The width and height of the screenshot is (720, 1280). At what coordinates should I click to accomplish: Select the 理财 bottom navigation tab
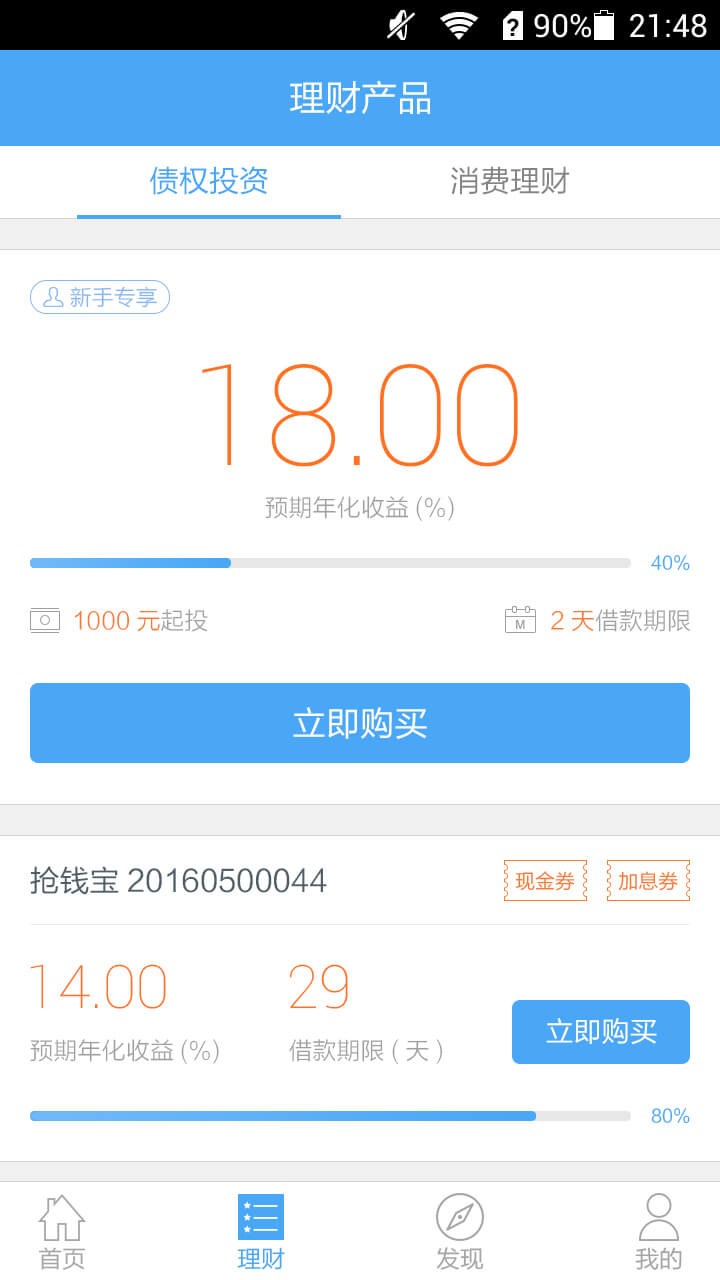(x=261, y=1232)
